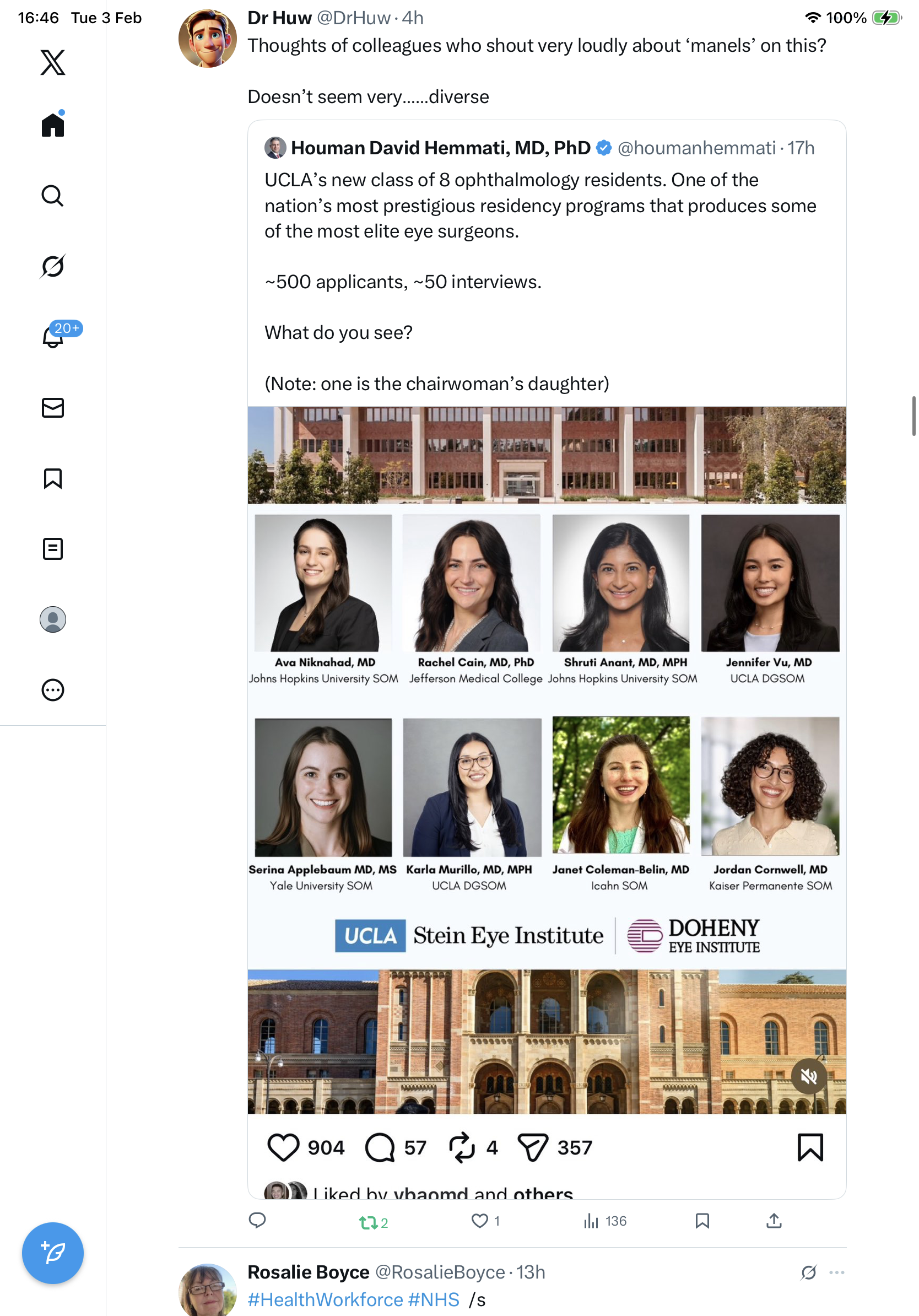Open the notifications bell
This screenshot has height=1316, width=919.
(53, 337)
